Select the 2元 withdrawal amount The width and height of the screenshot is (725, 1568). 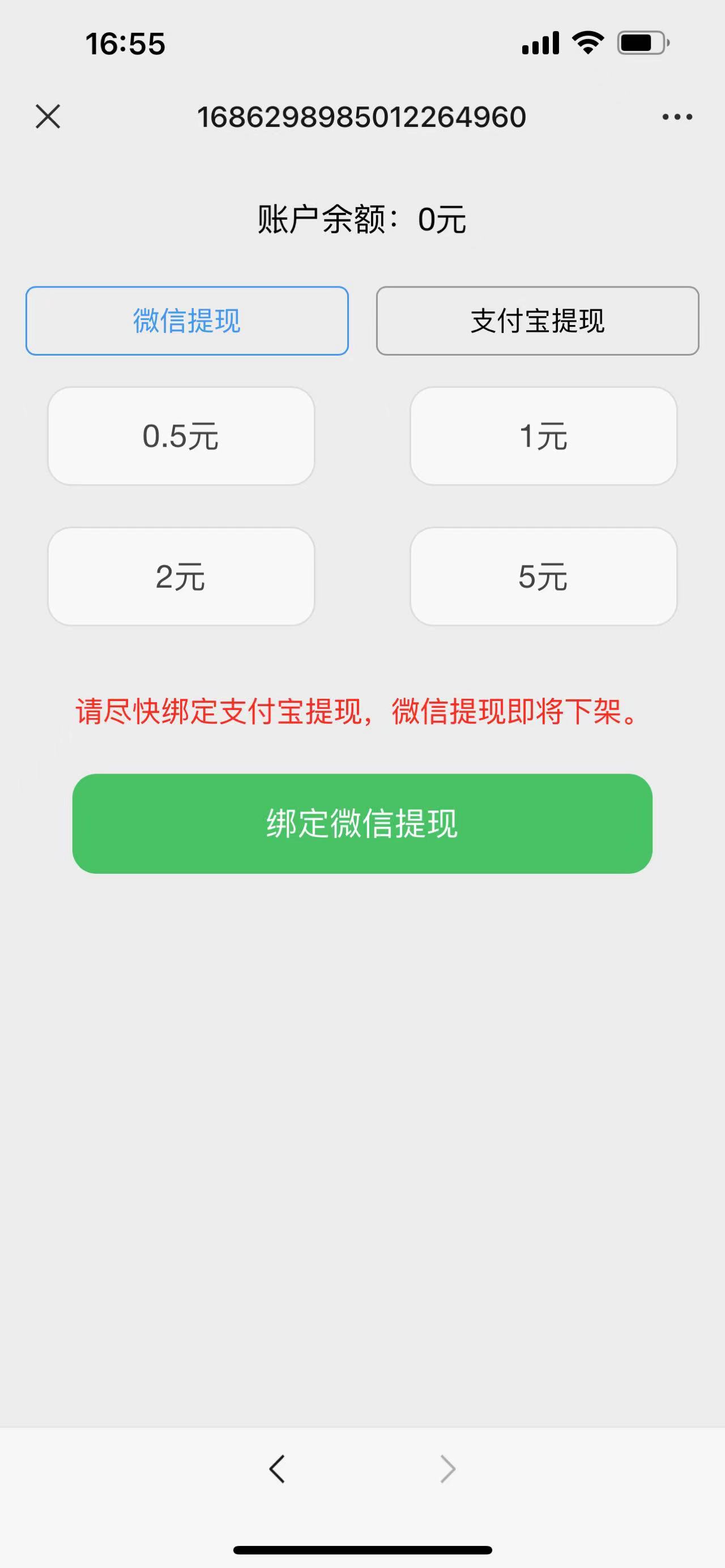coord(181,576)
